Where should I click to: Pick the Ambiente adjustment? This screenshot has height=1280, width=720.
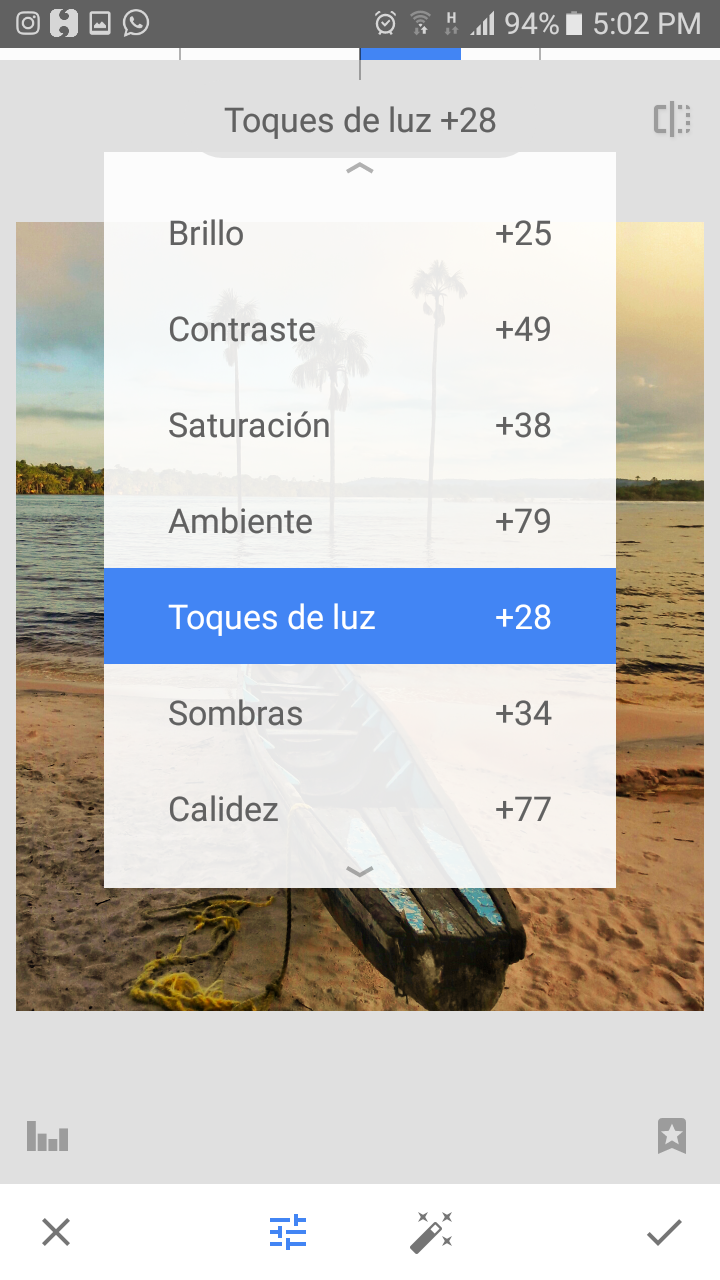tap(359, 522)
